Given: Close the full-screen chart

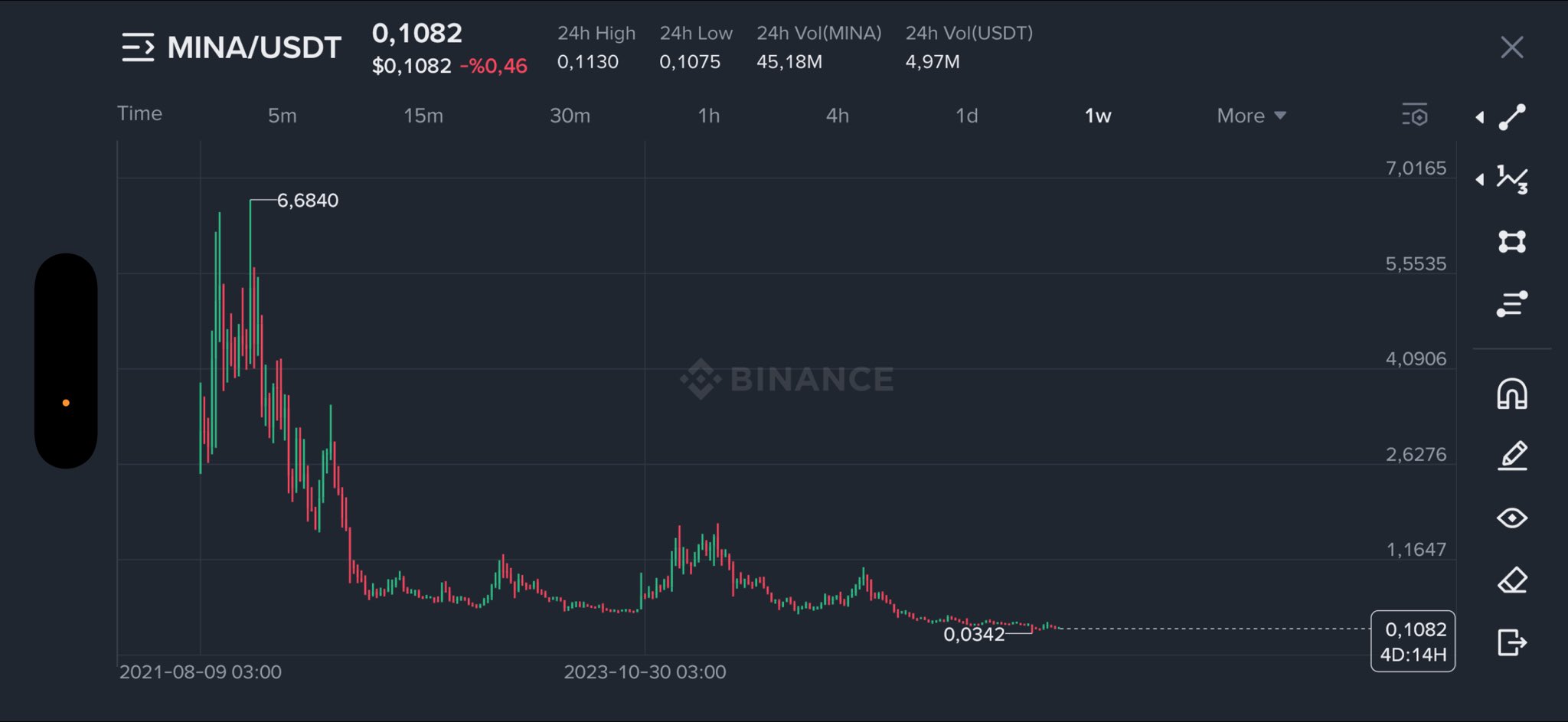Looking at the screenshot, I should click(x=1511, y=47).
